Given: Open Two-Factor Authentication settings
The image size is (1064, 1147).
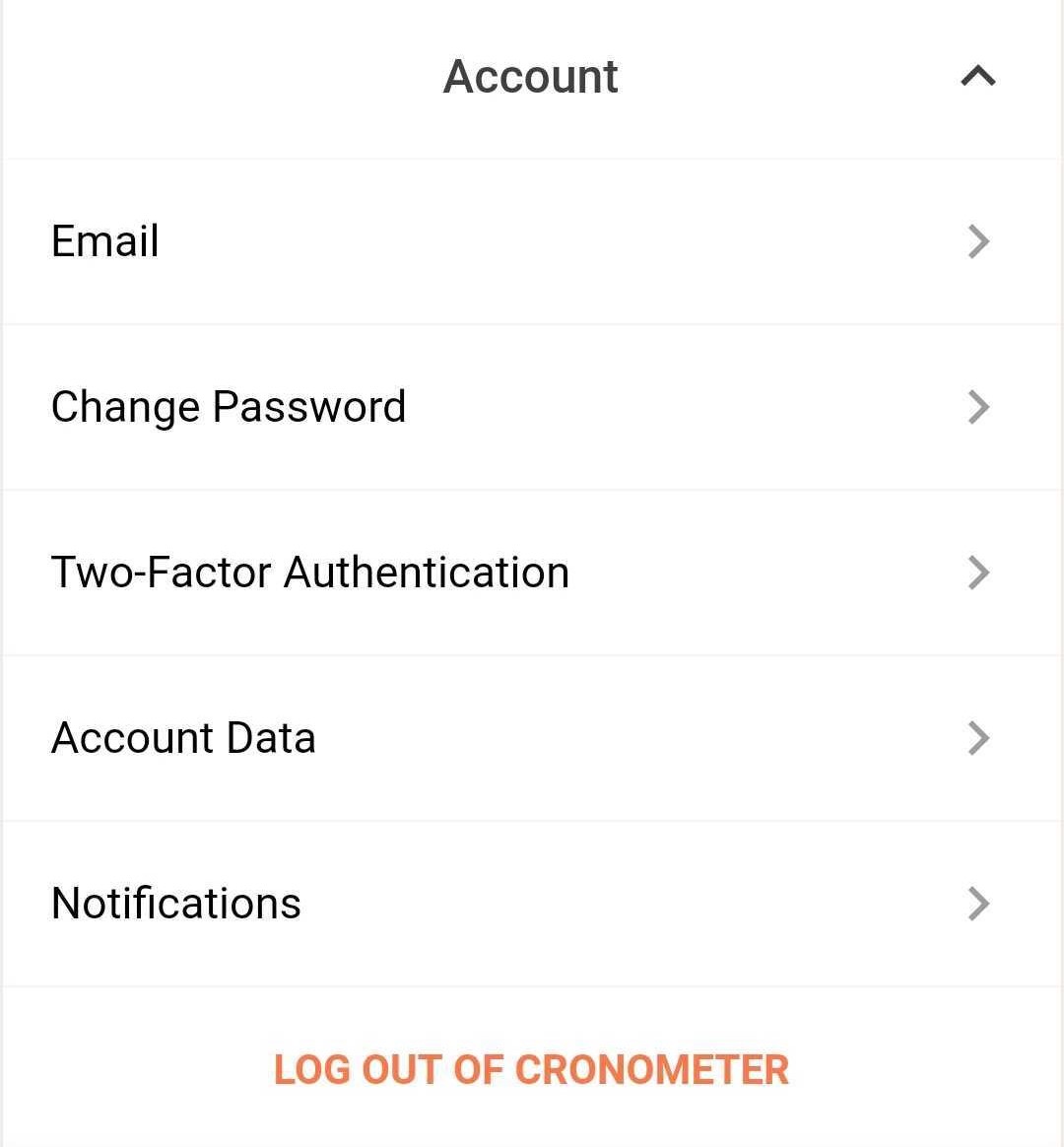Looking at the screenshot, I should 394,572.
